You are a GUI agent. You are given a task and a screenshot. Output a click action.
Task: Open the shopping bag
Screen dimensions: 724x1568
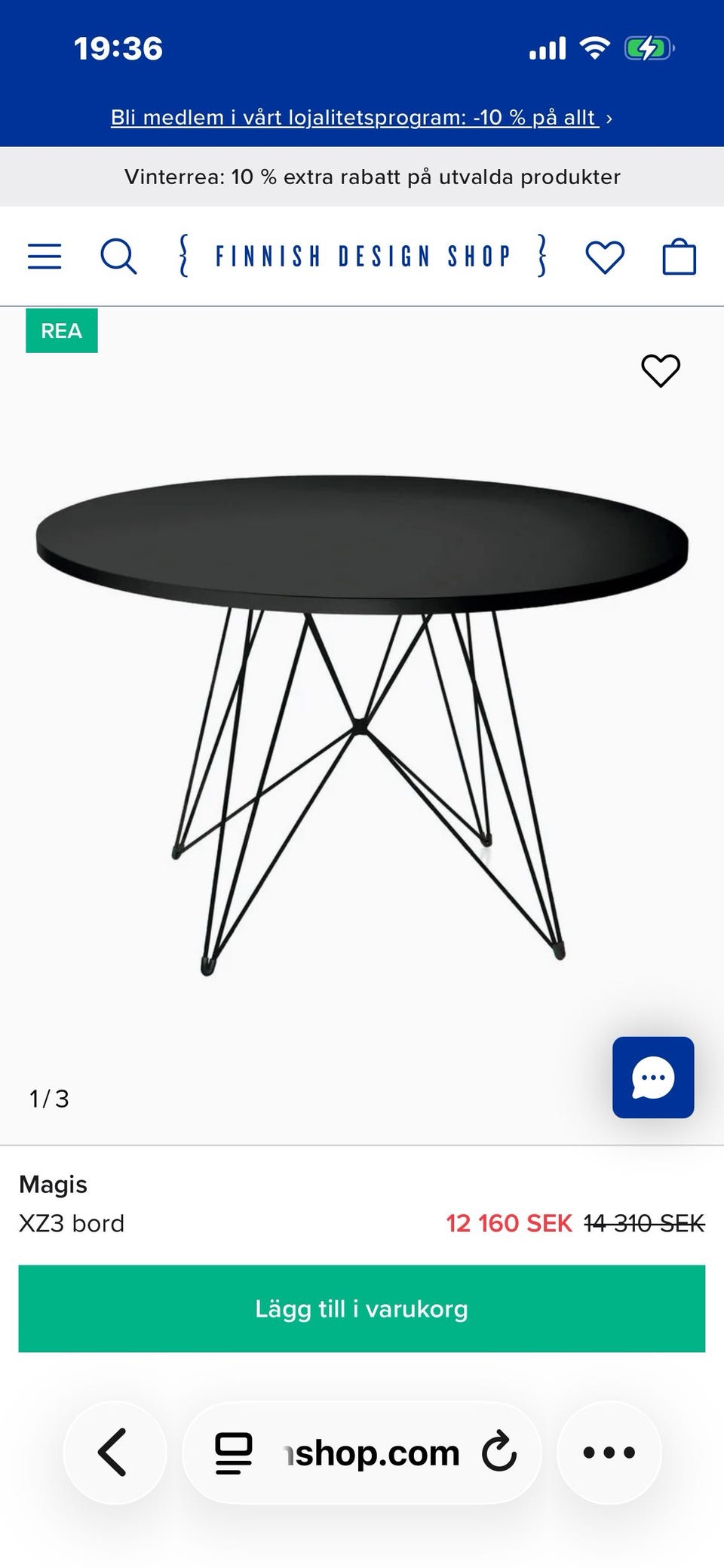click(679, 257)
